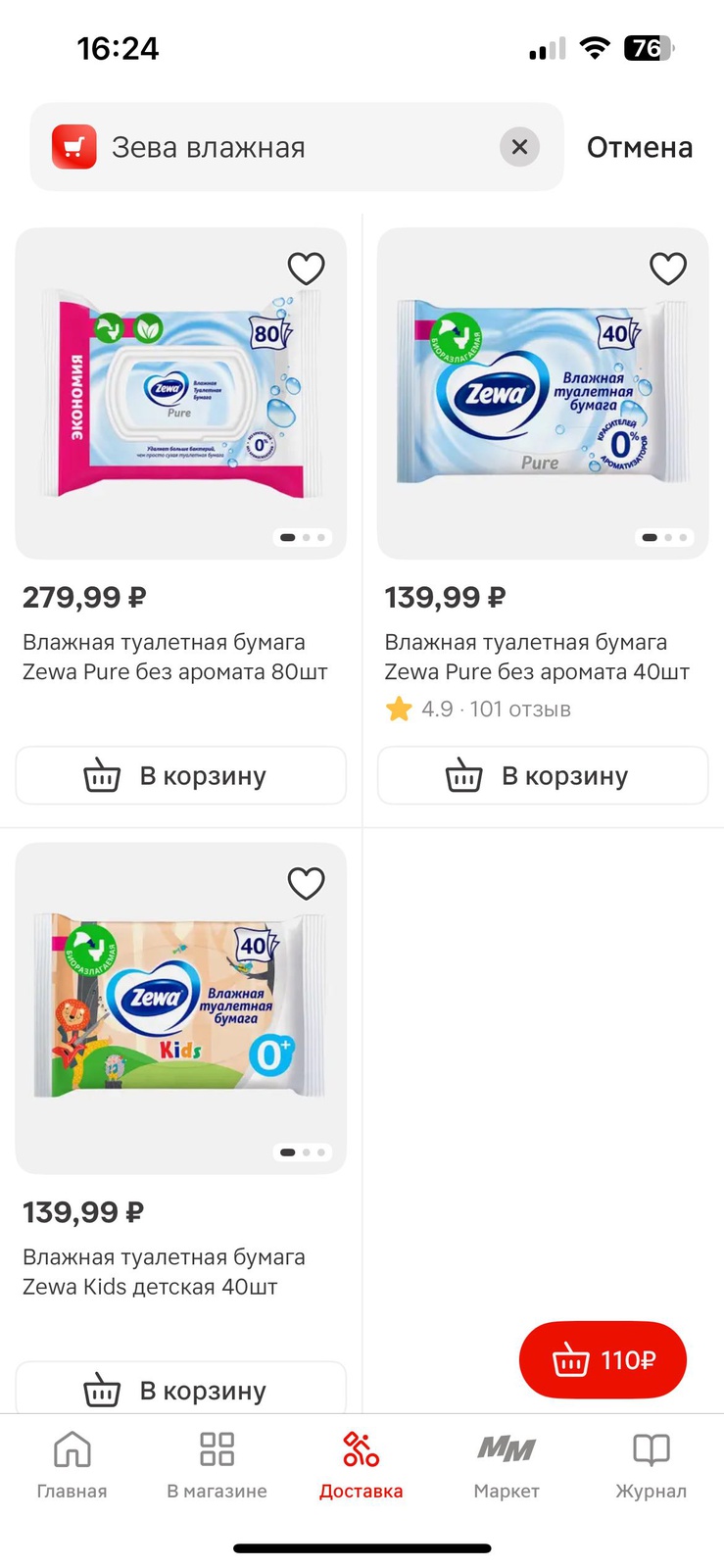Edit the search field containing Зева влажная

294,147
